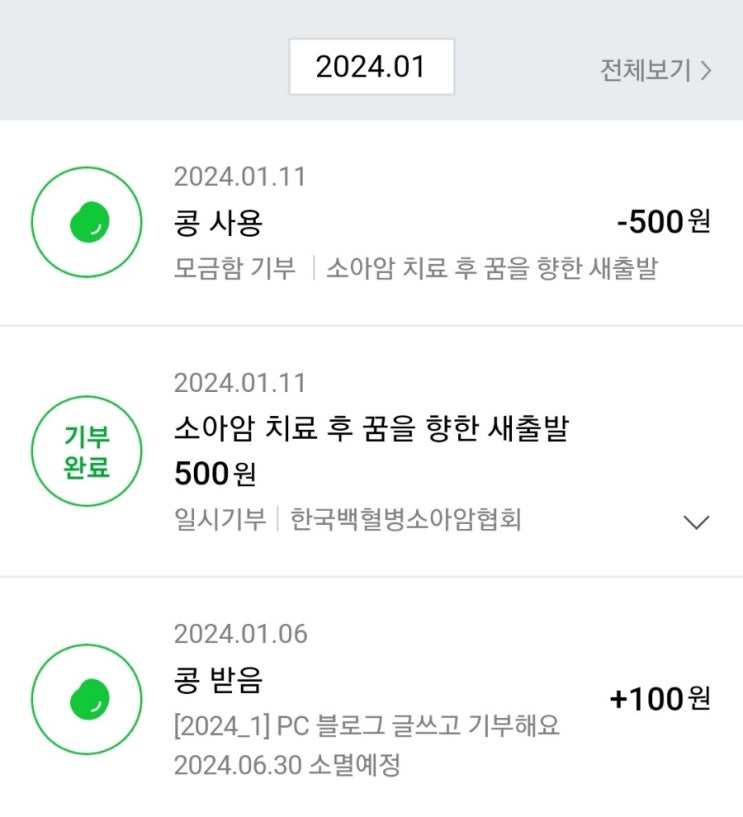
Task: Open the 2024.01 month selector
Action: [371, 67]
